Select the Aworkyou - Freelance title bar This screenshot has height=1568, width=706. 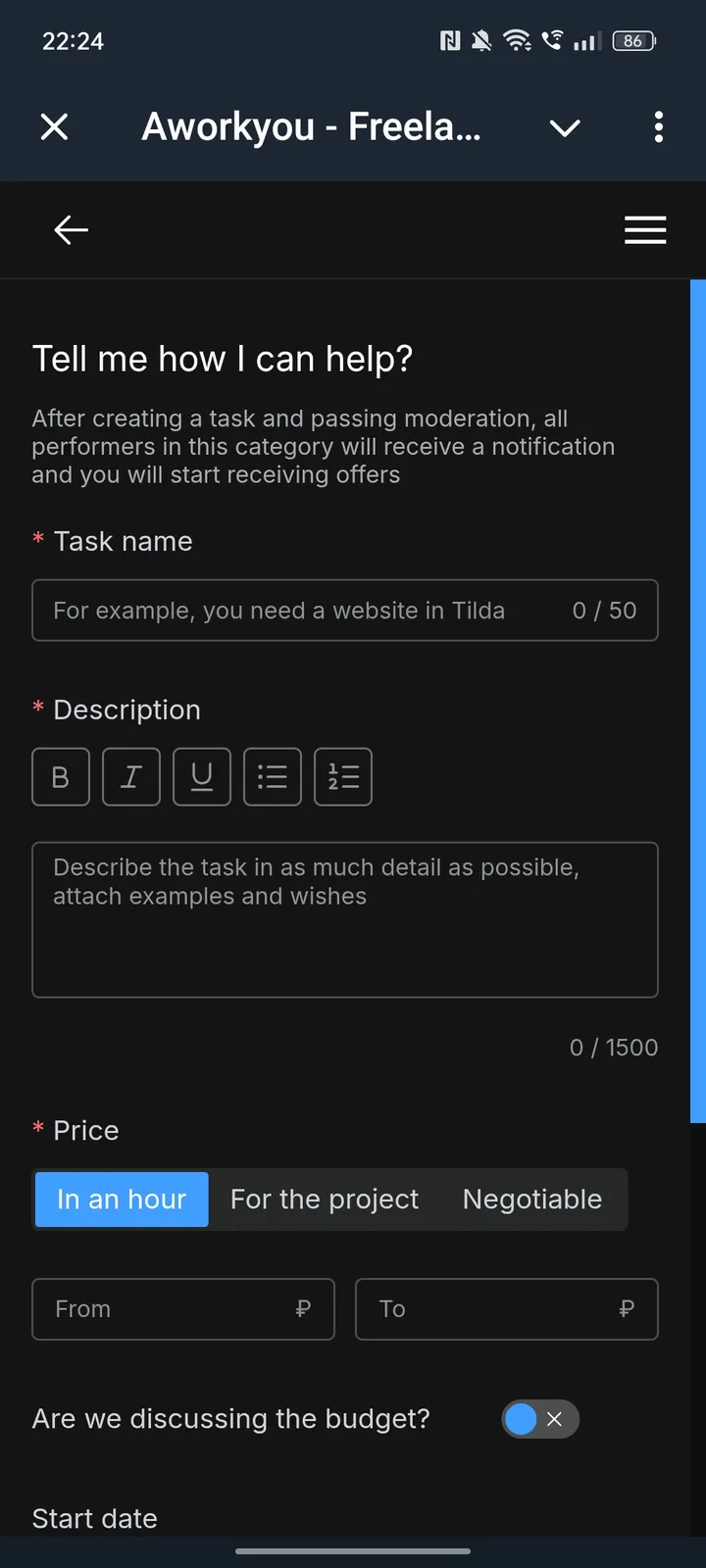point(312,127)
